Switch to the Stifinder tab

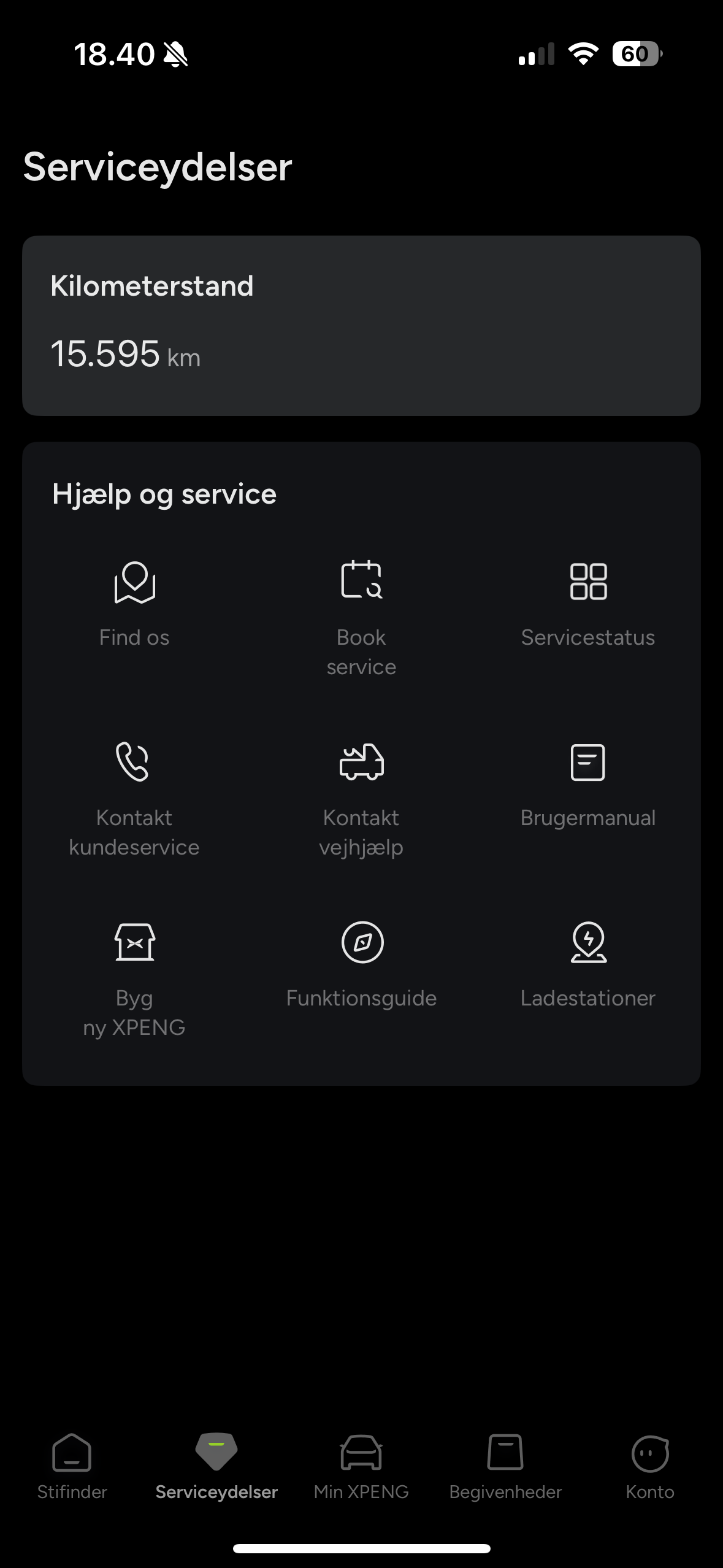(72, 1466)
